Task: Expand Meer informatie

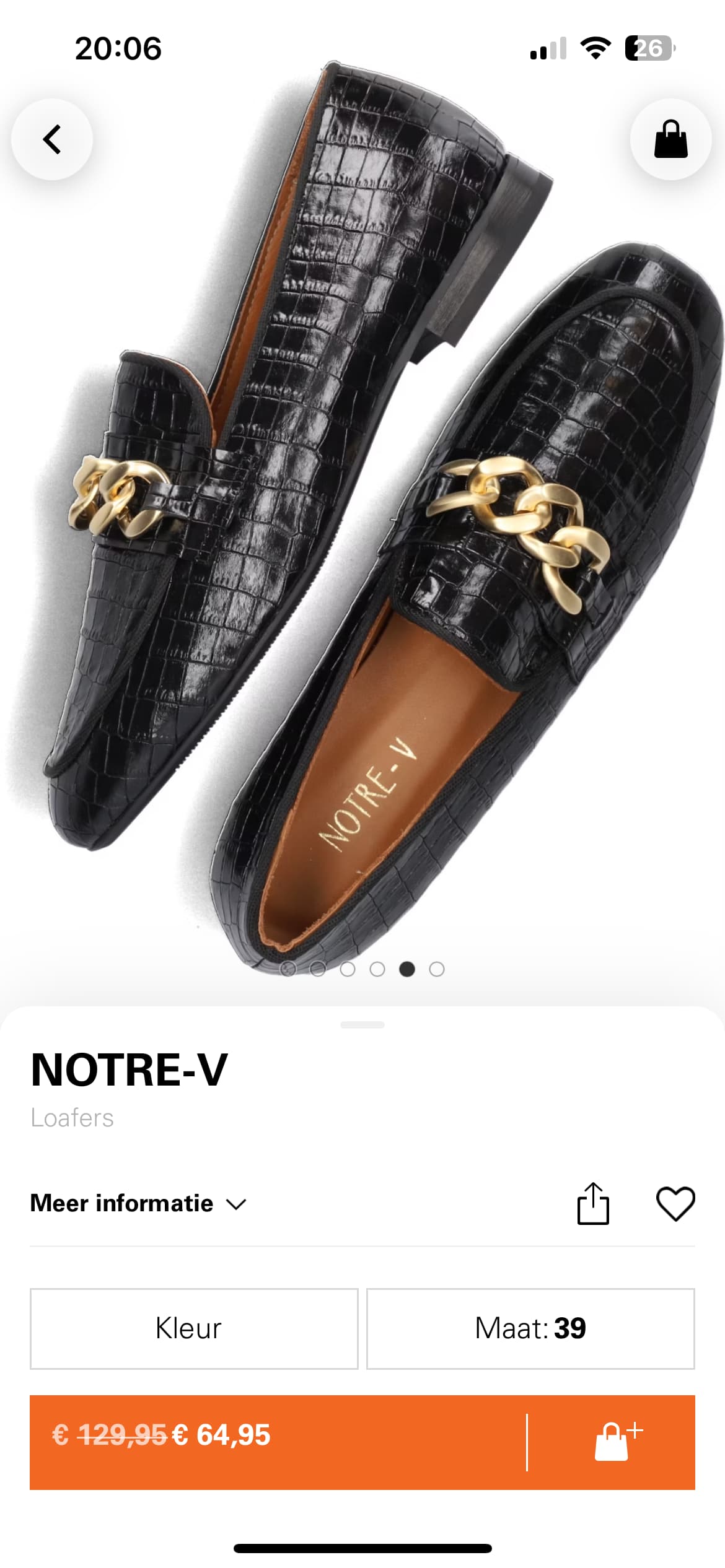Action: (139, 1203)
